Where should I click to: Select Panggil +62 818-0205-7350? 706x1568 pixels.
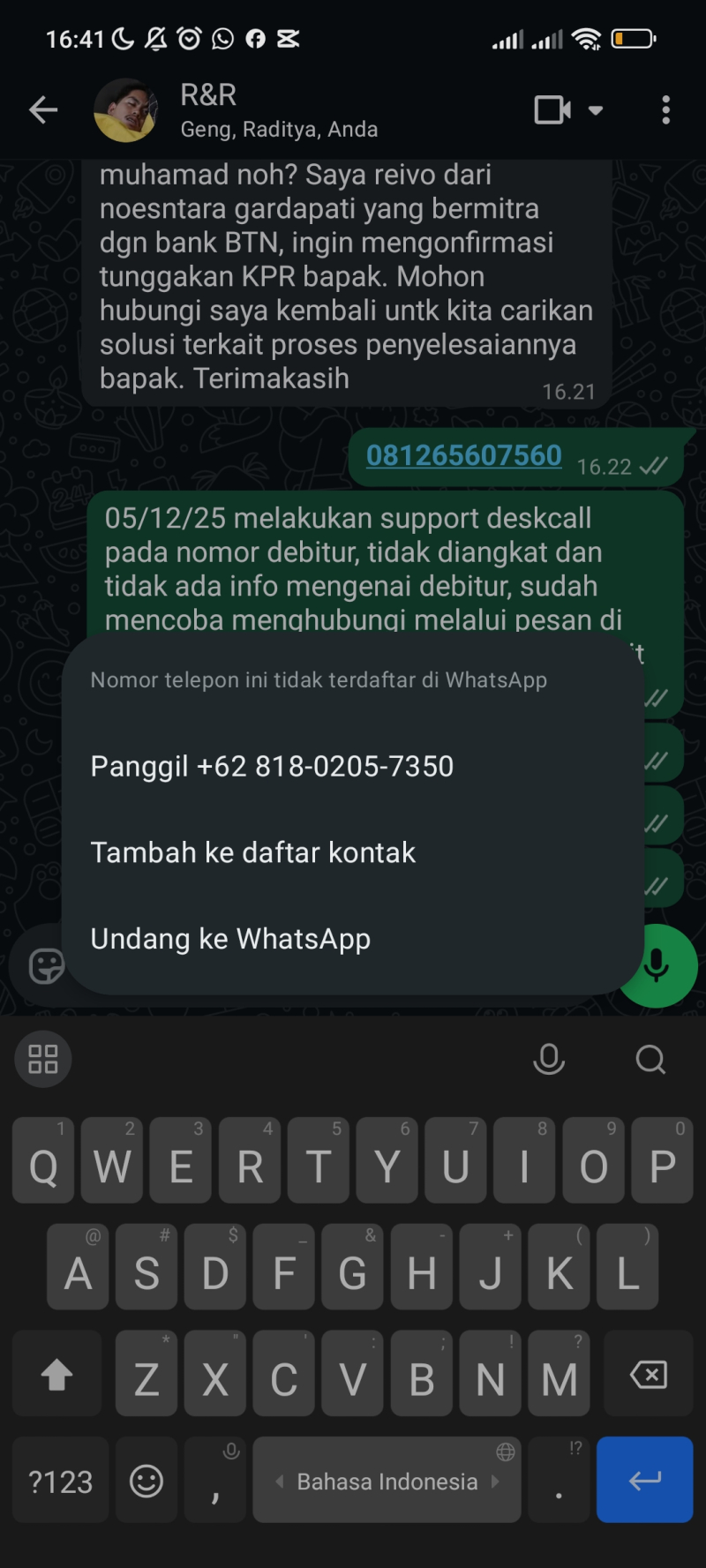click(x=272, y=766)
